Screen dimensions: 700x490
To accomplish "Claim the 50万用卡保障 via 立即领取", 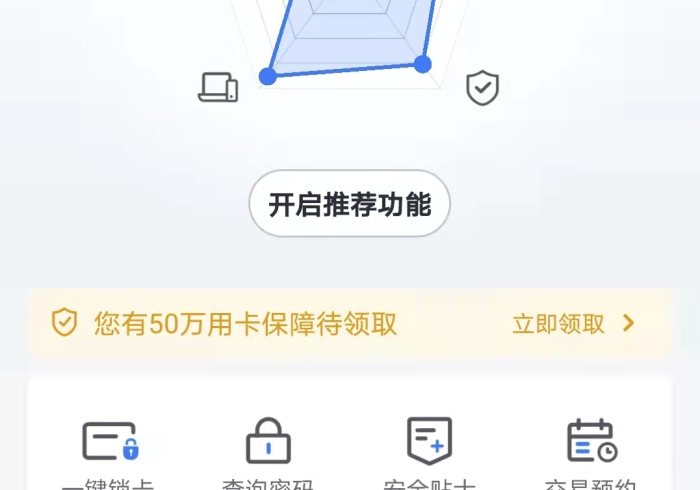I will pyautogui.click(x=573, y=323).
